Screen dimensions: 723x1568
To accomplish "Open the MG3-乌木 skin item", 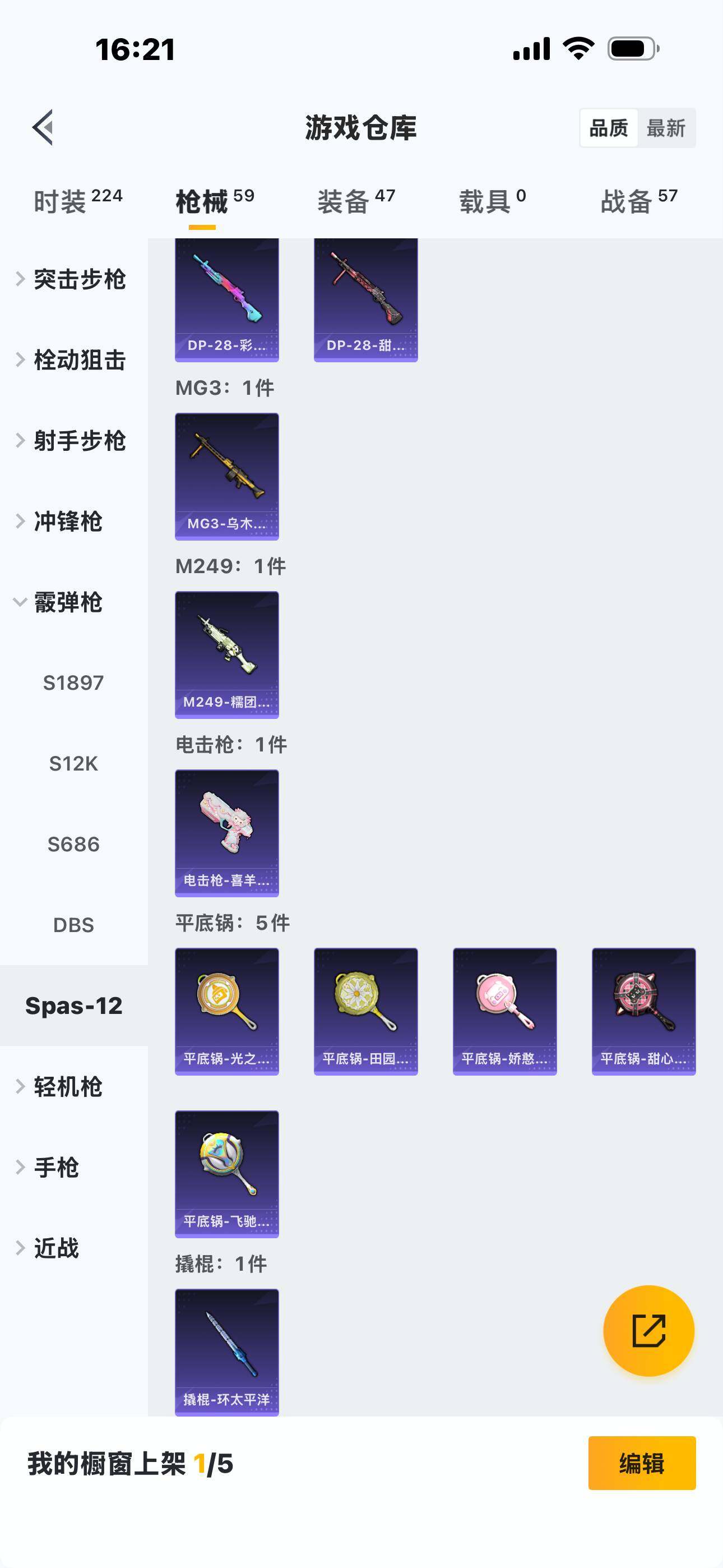I will click(227, 476).
